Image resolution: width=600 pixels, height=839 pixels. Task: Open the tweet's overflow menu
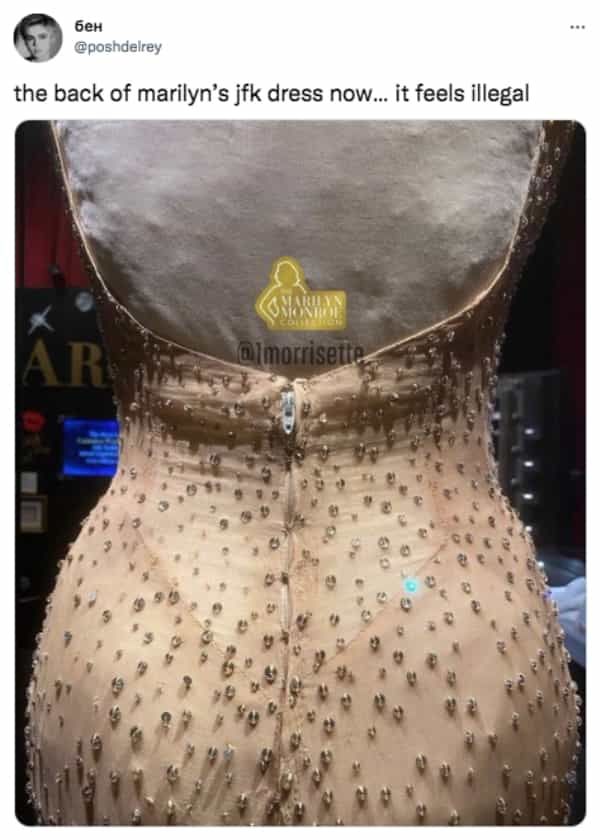click(575, 26)
